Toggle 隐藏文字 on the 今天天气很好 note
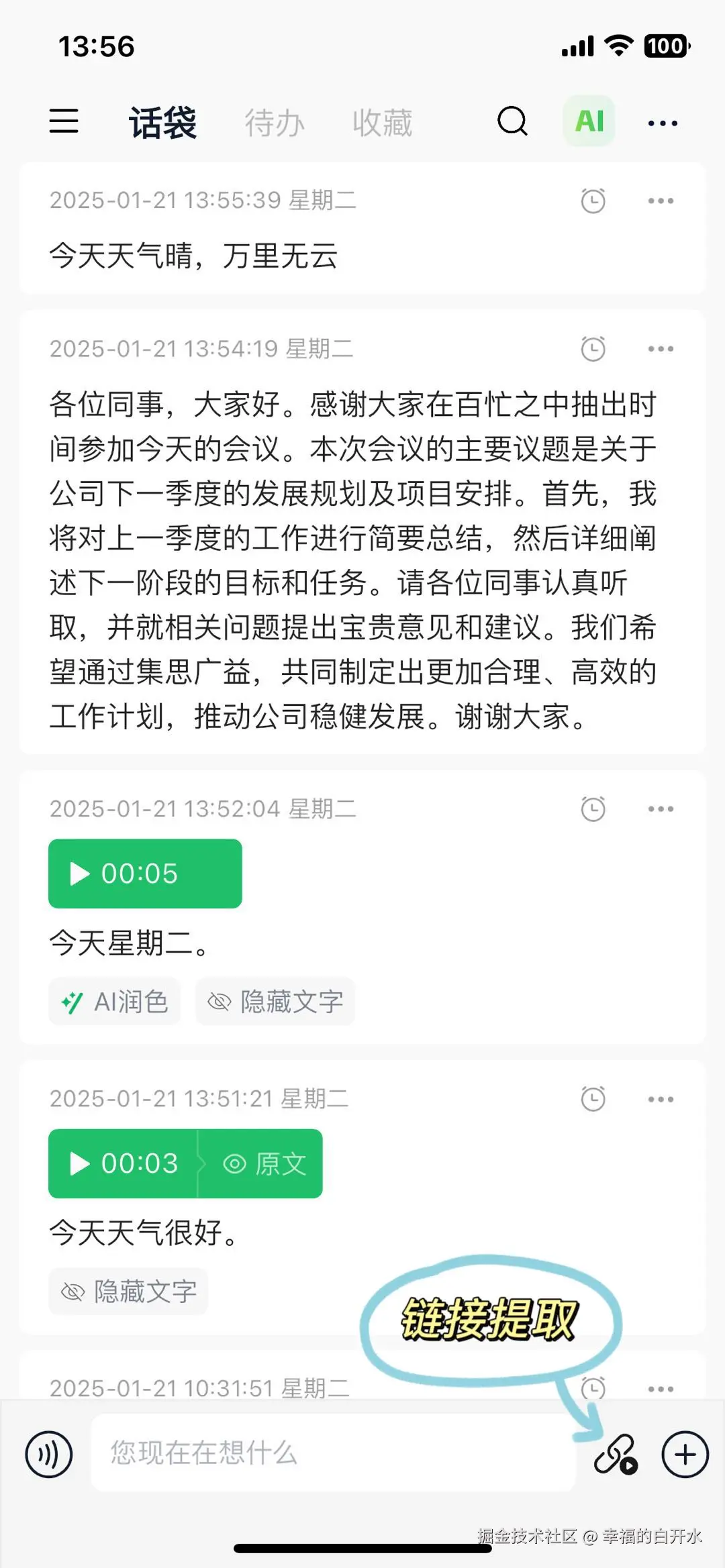 (x=128, y=1292)
